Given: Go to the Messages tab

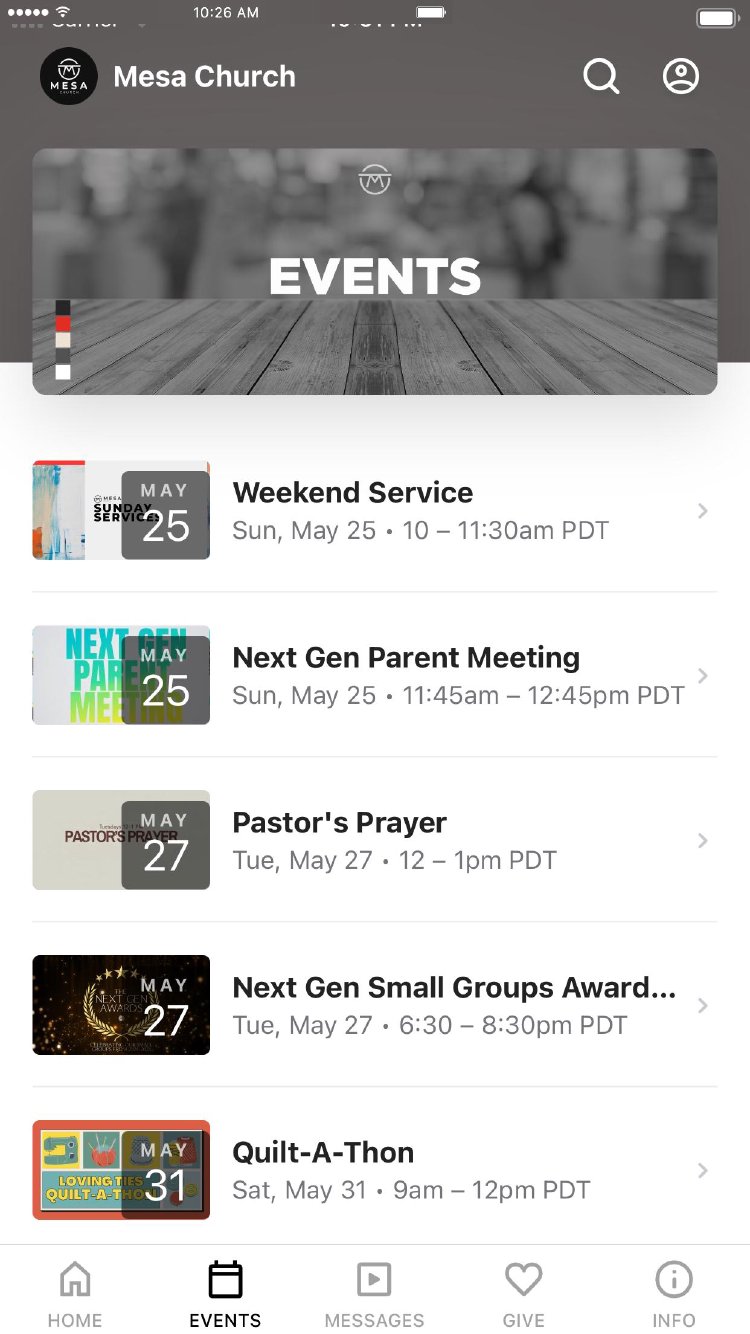Looking at the screenshot, I should 375,1293.
